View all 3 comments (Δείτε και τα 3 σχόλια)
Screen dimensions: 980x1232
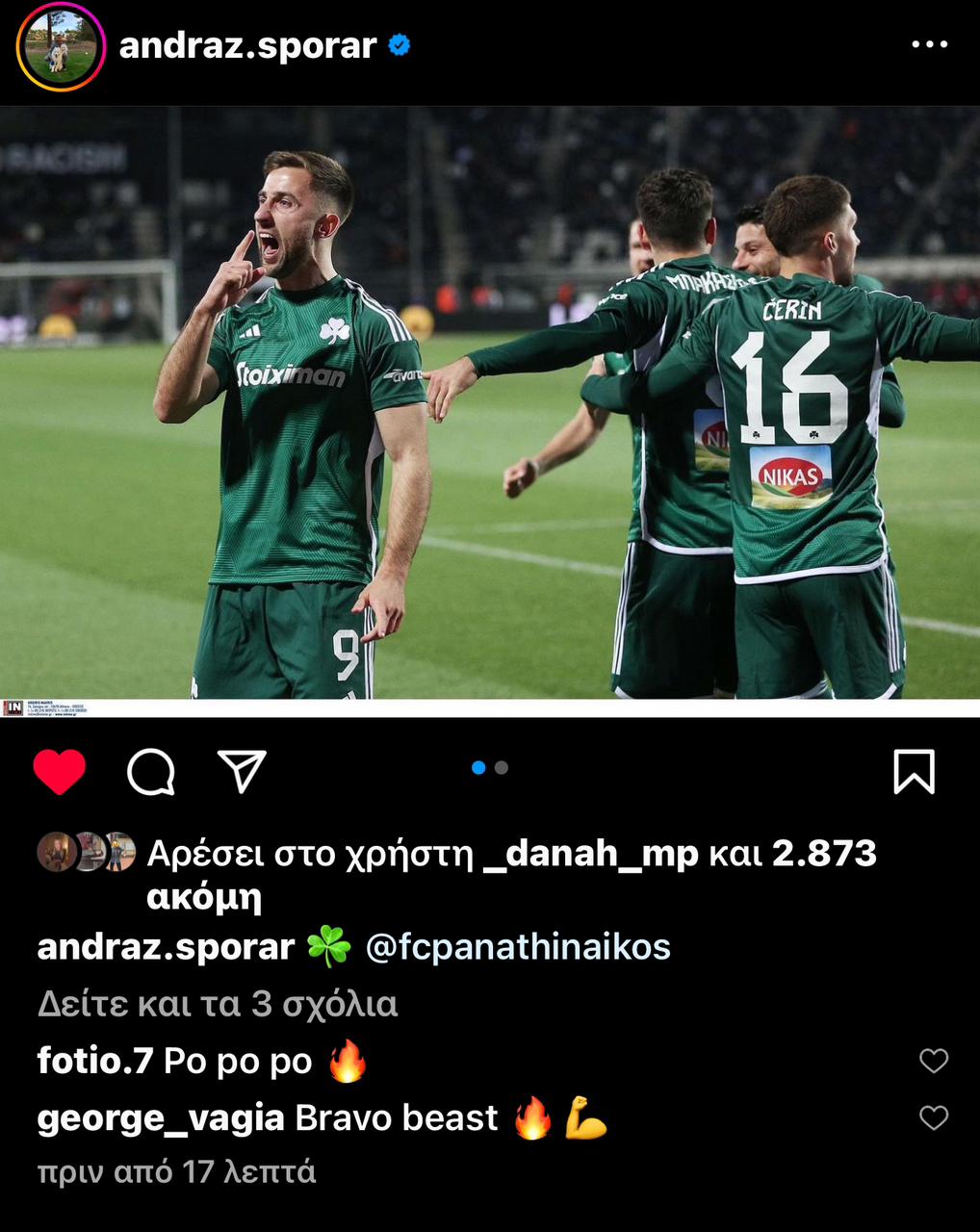pos(218,1004)
